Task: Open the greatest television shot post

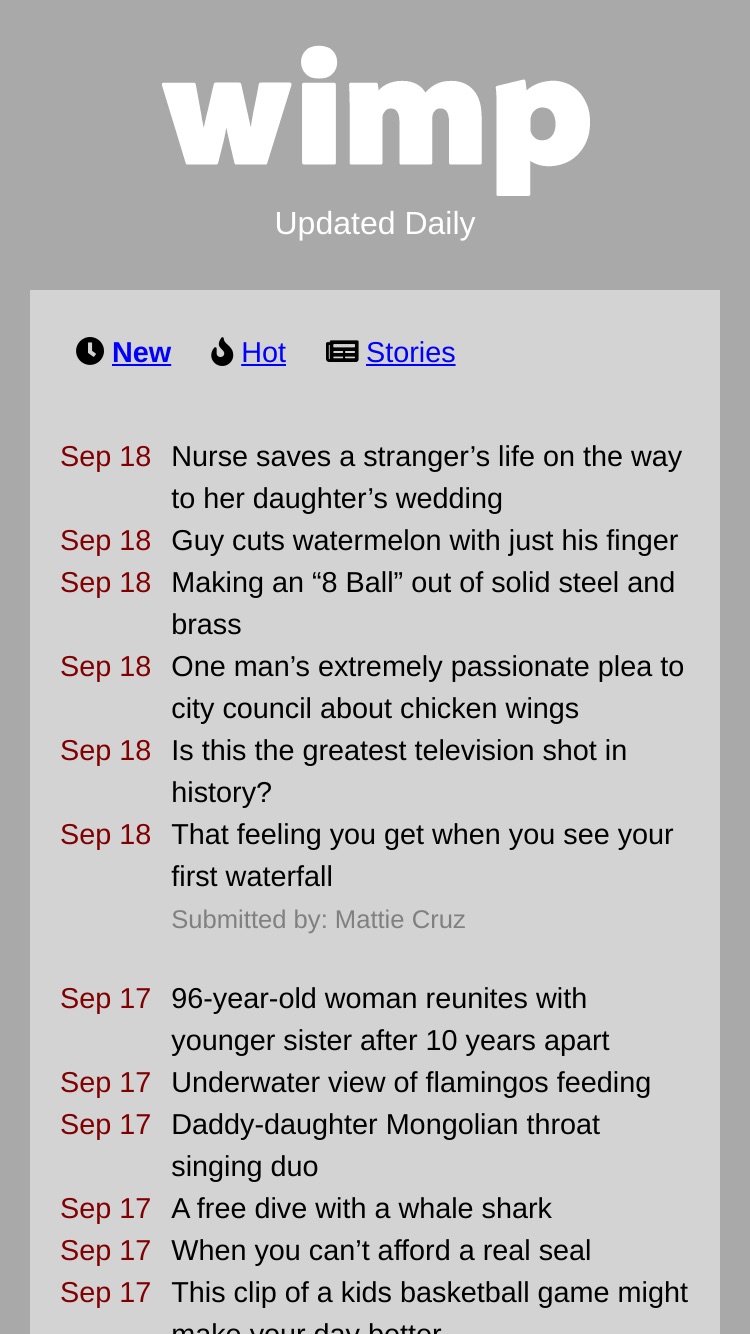Action: point(399,771)
